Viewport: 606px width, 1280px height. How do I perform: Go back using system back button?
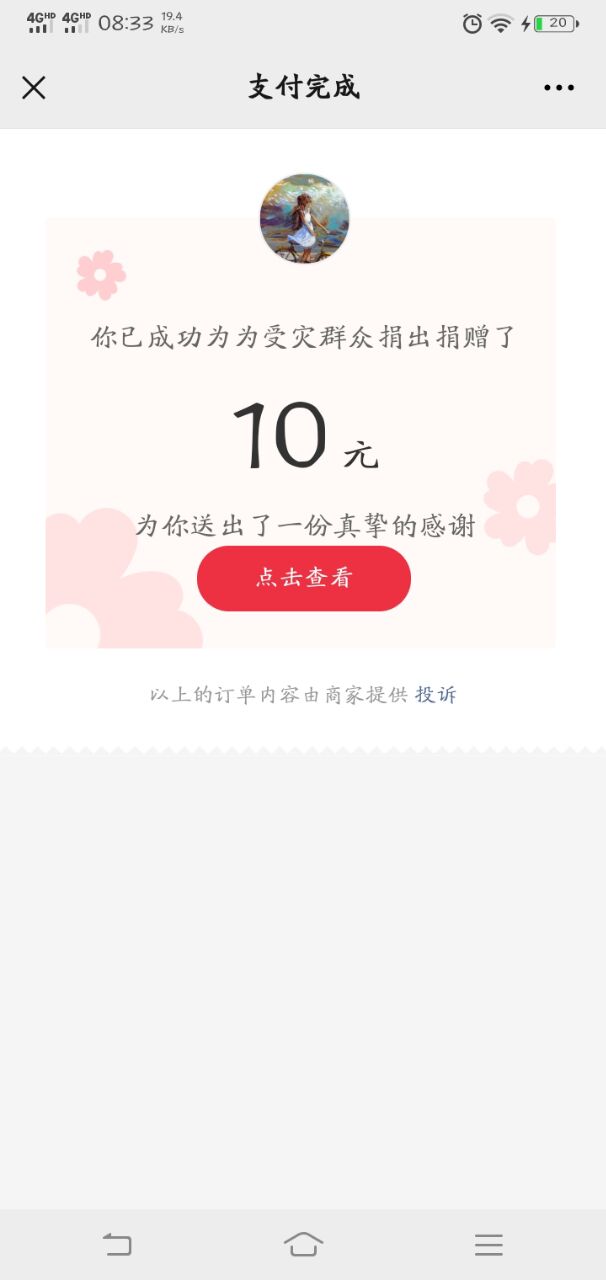117,1244
